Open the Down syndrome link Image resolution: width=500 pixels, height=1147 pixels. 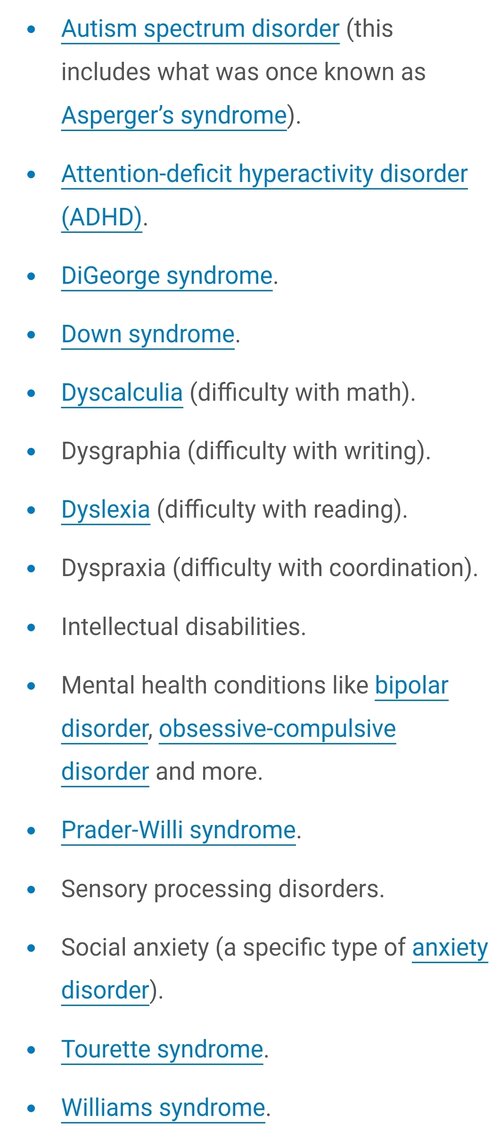pyautogui.click(x=148, y=335)
